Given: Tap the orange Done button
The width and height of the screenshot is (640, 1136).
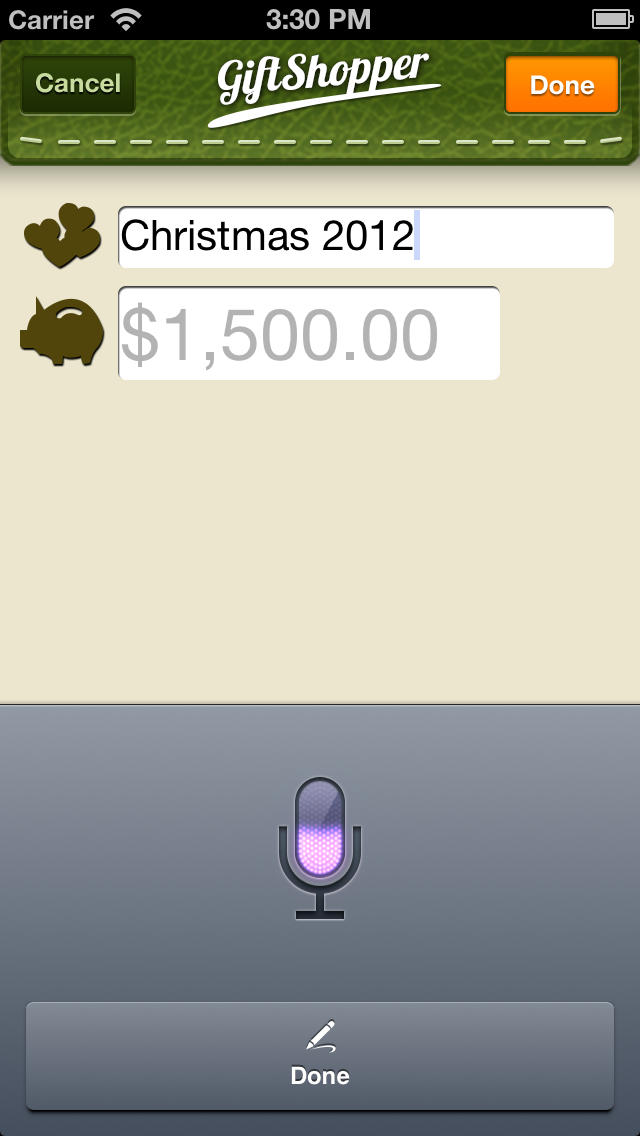Looking at the screenshot, I should tap(562, 85).
